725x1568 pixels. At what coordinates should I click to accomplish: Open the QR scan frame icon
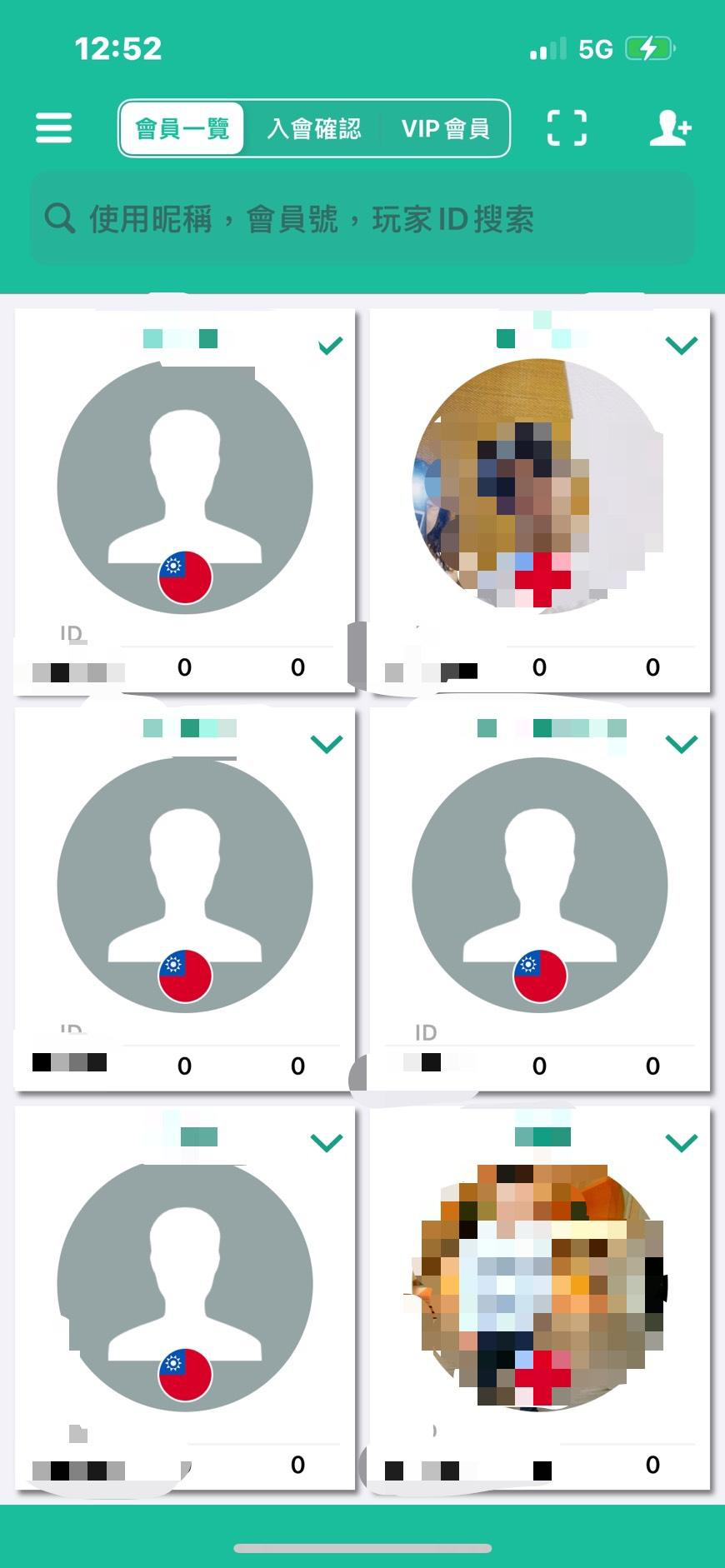(567, 128)
